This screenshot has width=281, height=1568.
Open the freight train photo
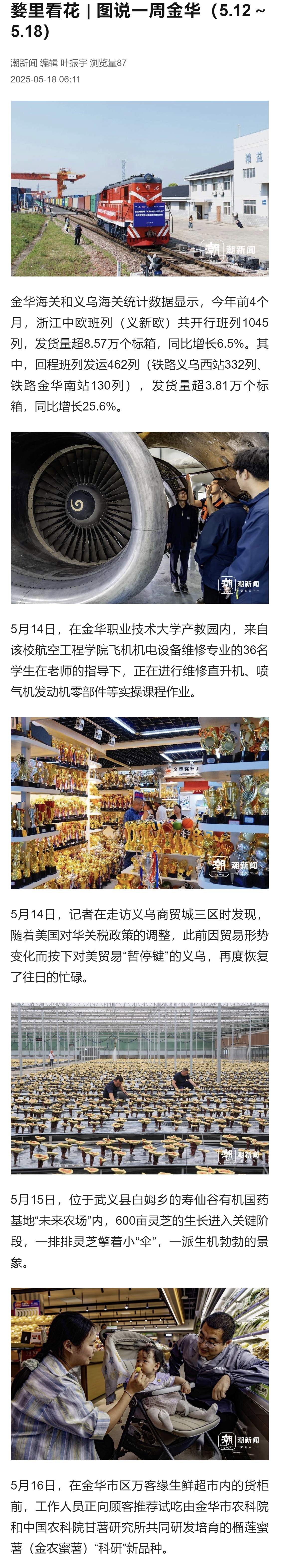click(x=140, y=189)
